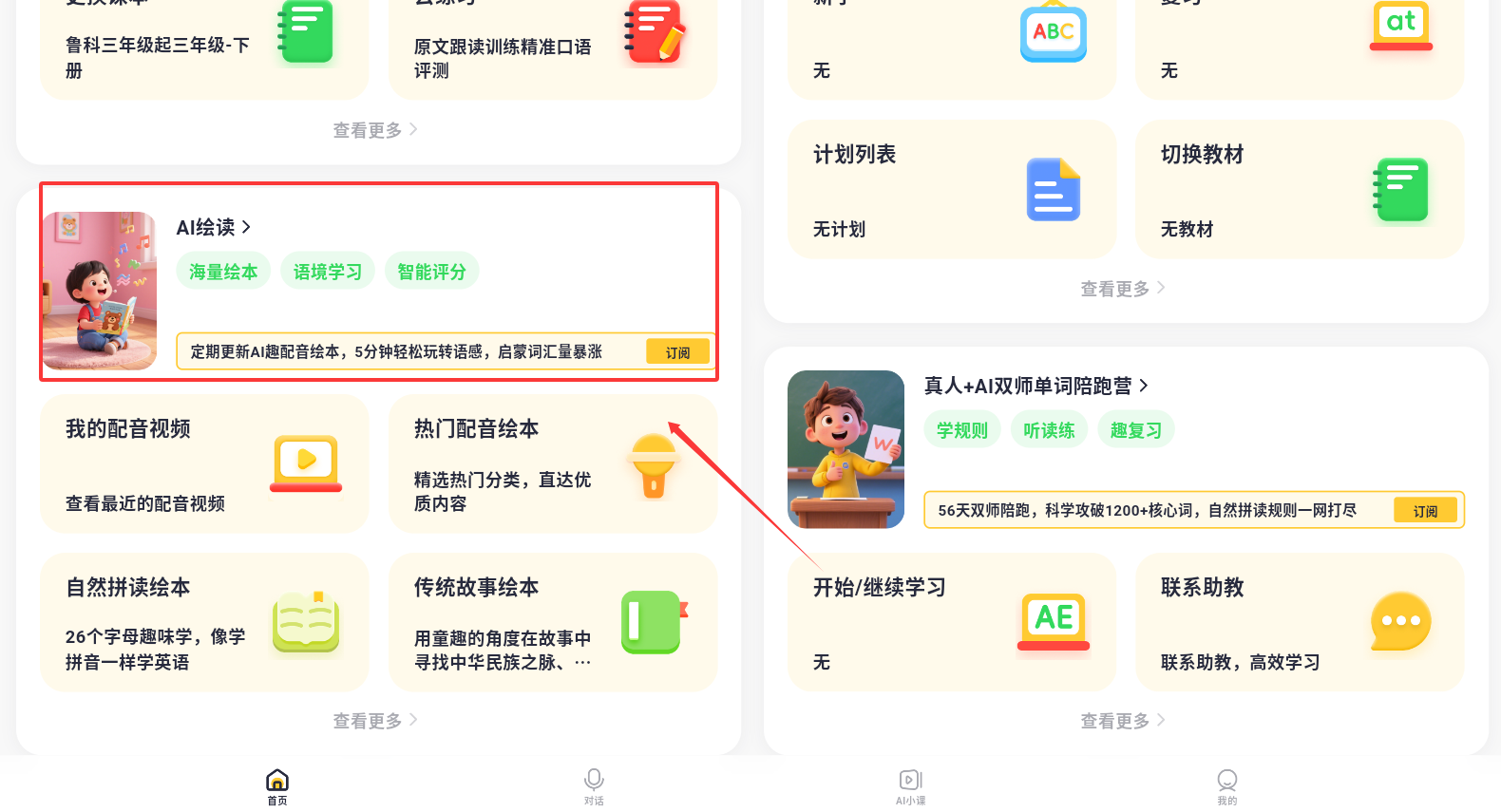Open 真人+AI双师单词陪跑营 section
1501x812 pixels.
1035,386
